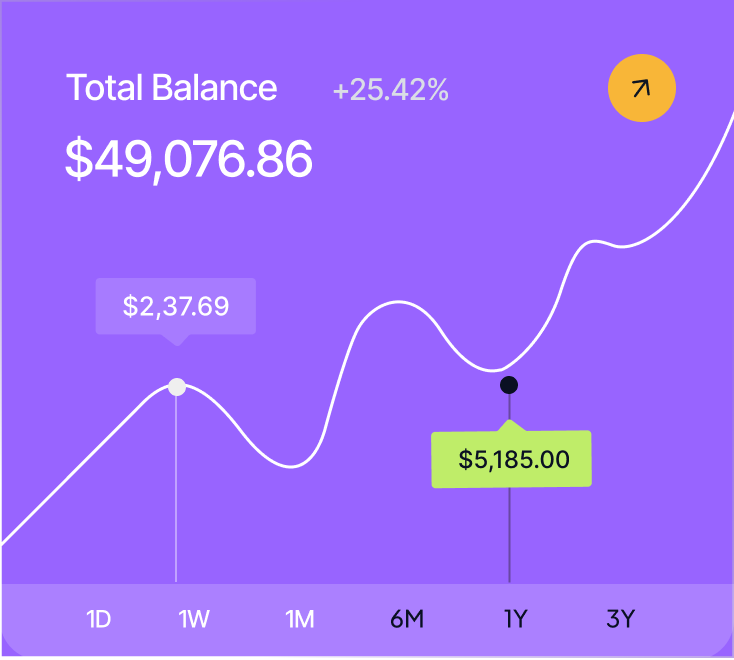
Task: Select the dark chart point at $5,185.00
Action: [x=509, y=385]
